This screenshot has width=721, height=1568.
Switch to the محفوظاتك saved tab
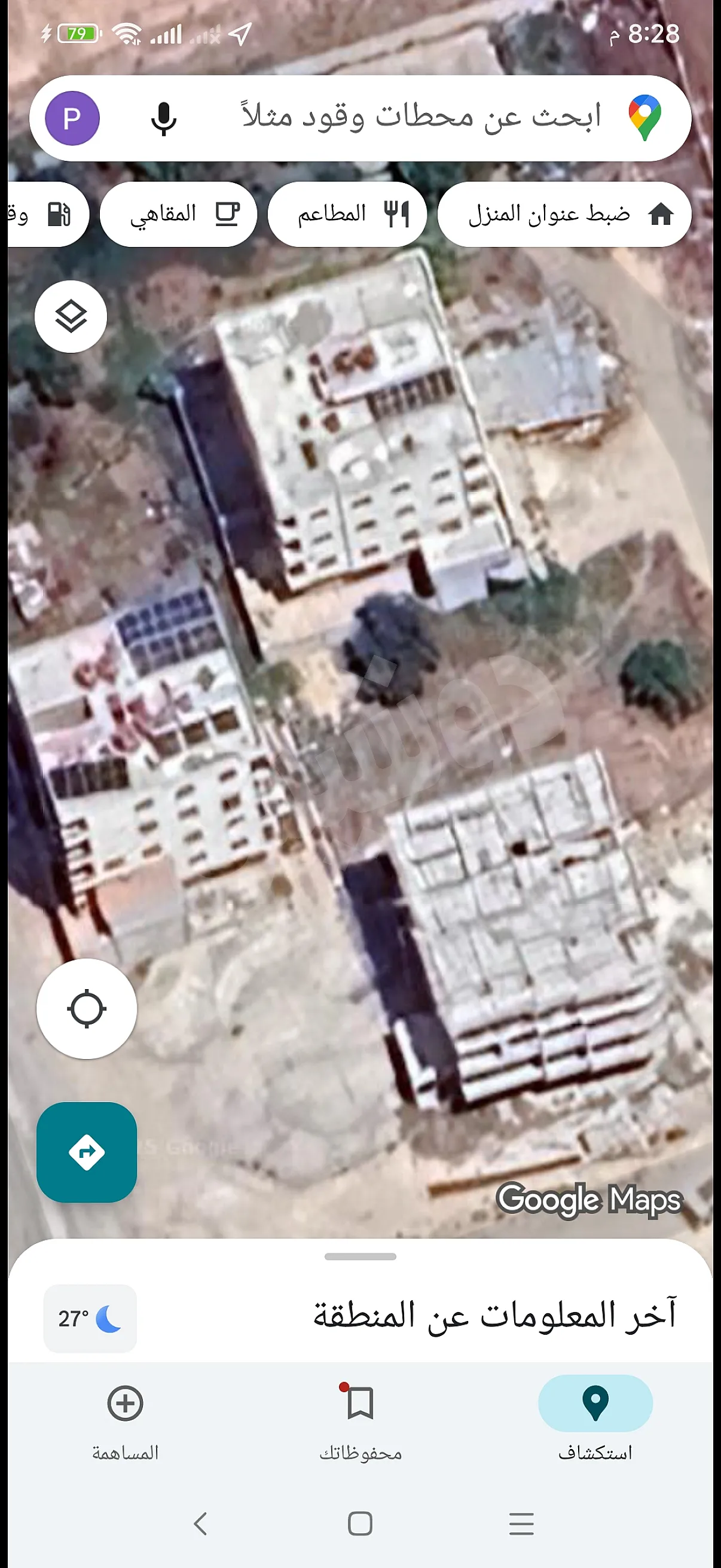(x=360, y=1418)
